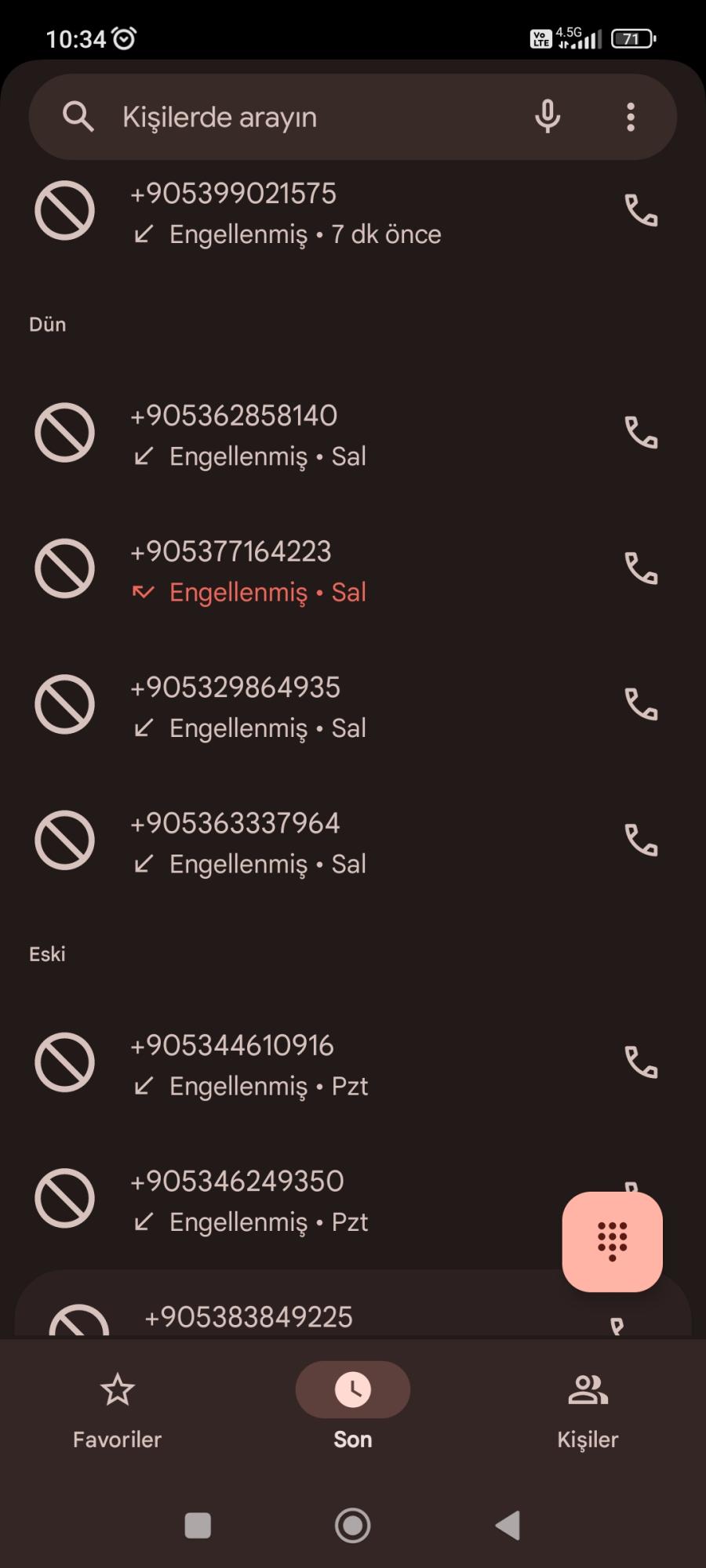Tap the blocked icon next to +905346249350
The image size is (706, 1568).
[65, 1198]
